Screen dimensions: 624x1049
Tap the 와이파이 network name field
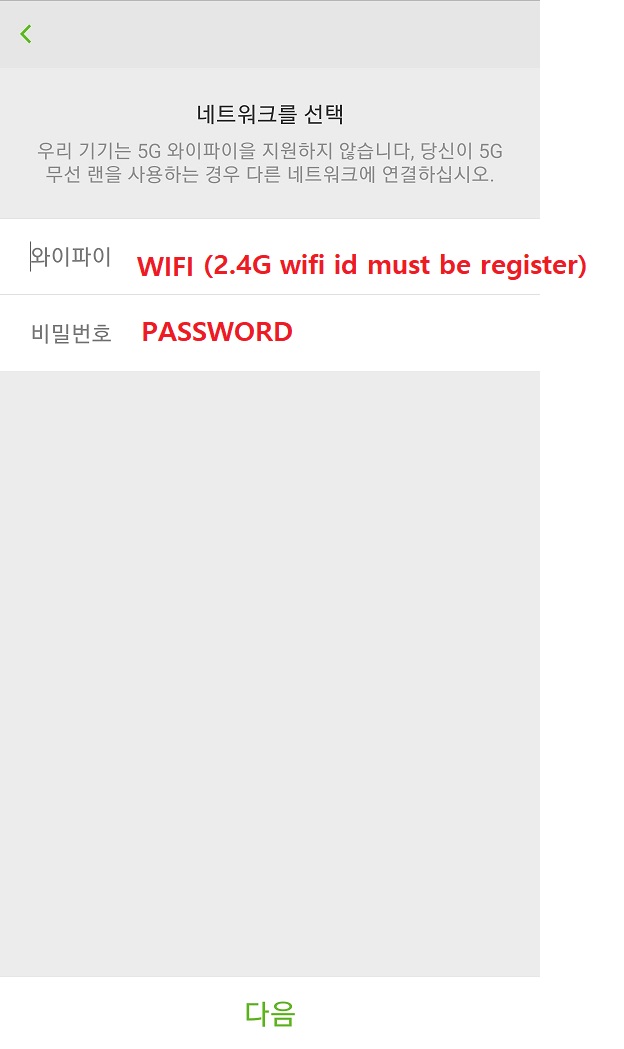pyautogui.click(x=270, y=257)
